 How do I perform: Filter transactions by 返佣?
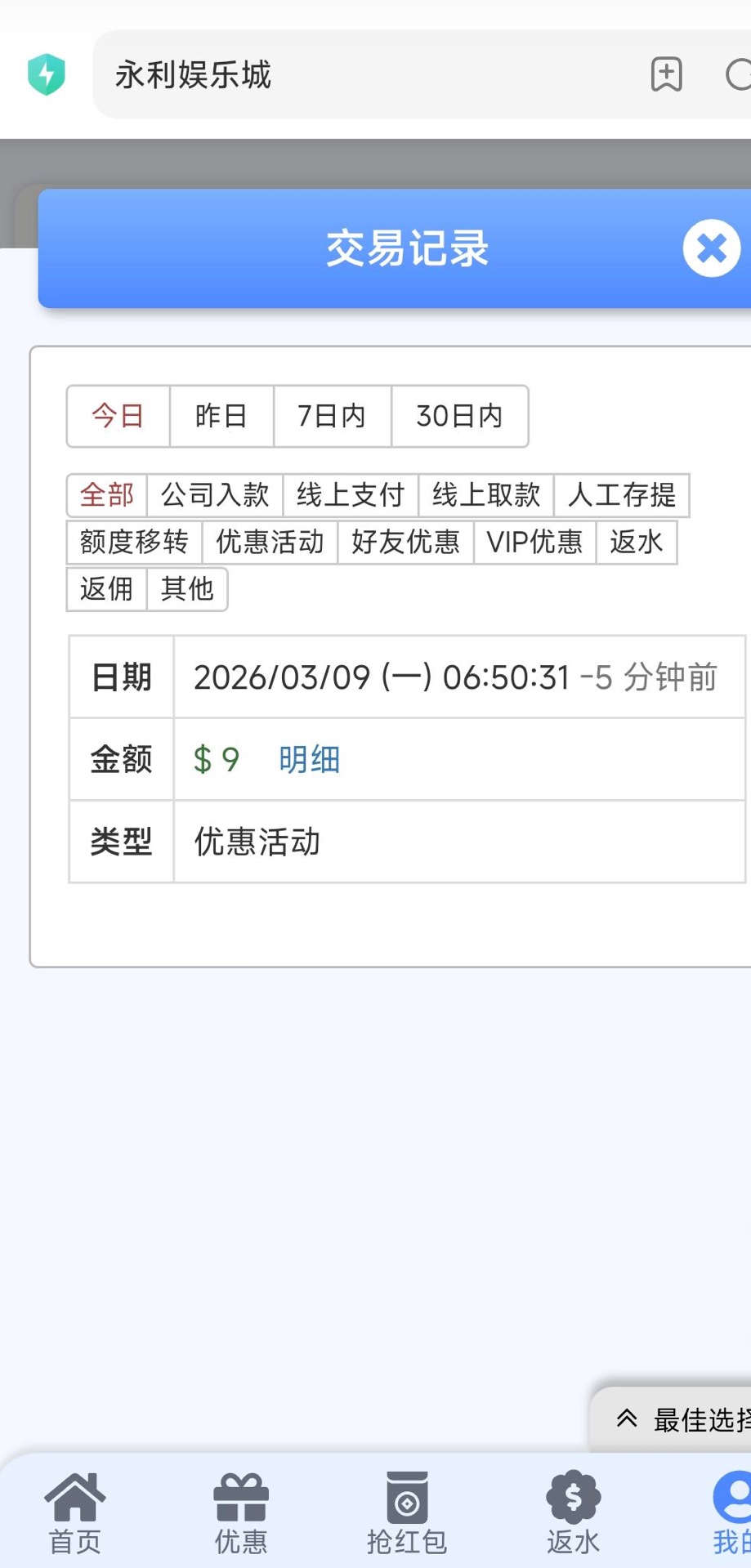click(x=106, y=588)
